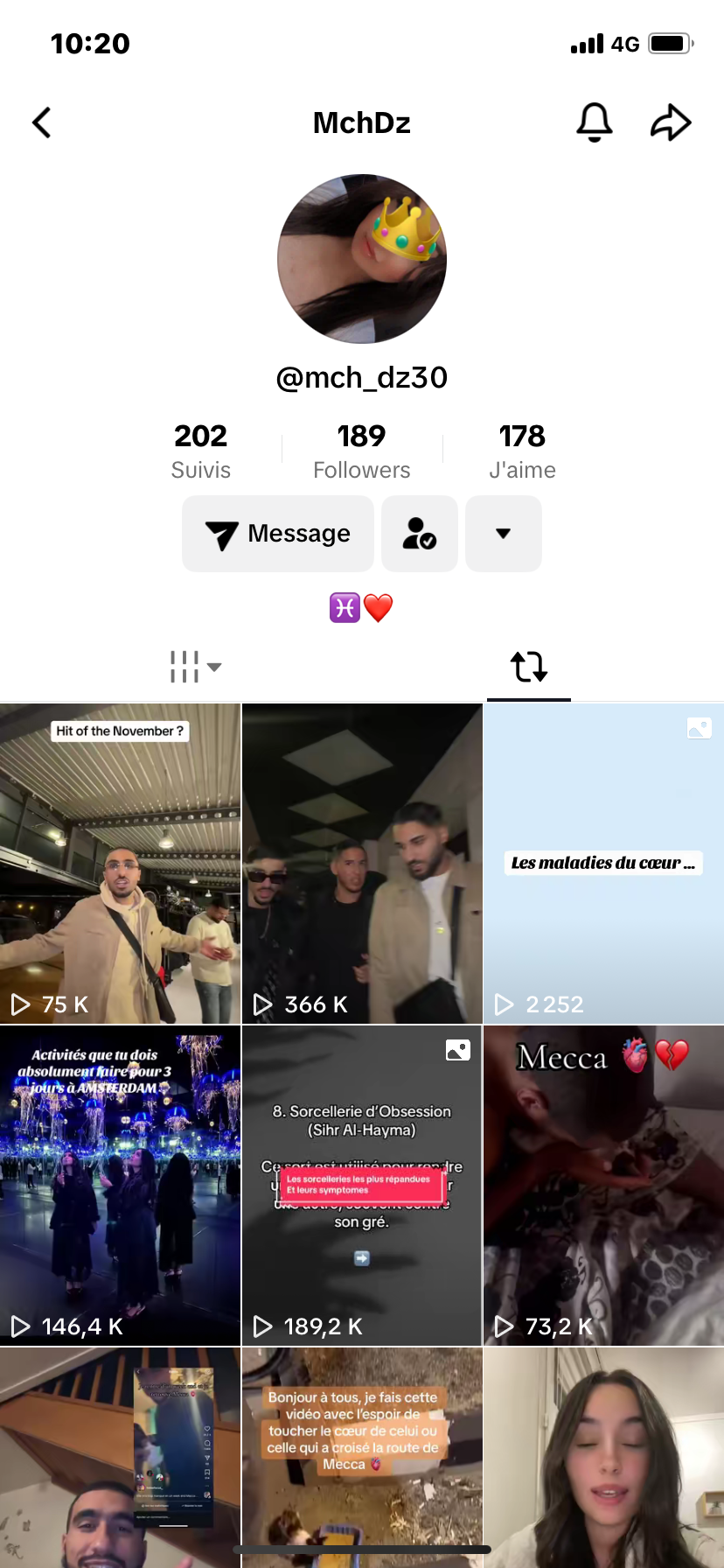This screenshot has height=1568, width=724.
Task: Share this profile
Action: point(671,122)
